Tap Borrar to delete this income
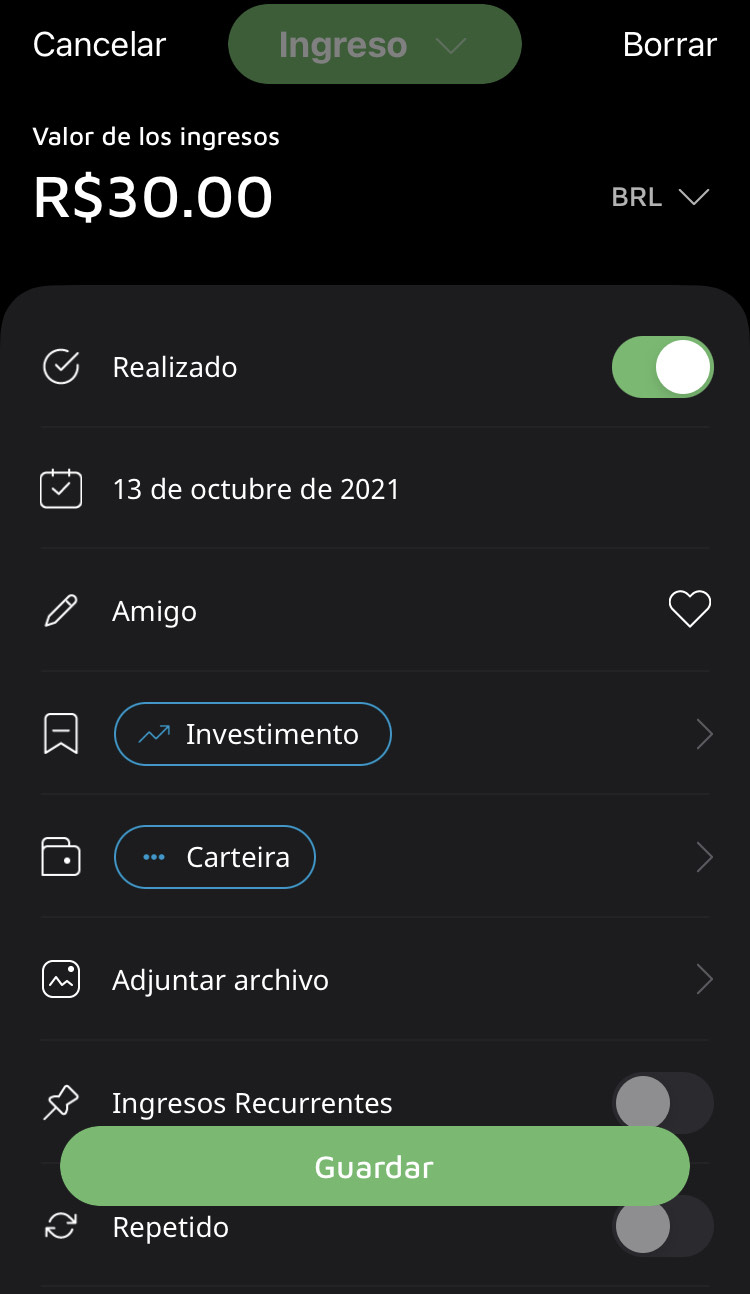The image size is (750, 1294). coord(669,45)
